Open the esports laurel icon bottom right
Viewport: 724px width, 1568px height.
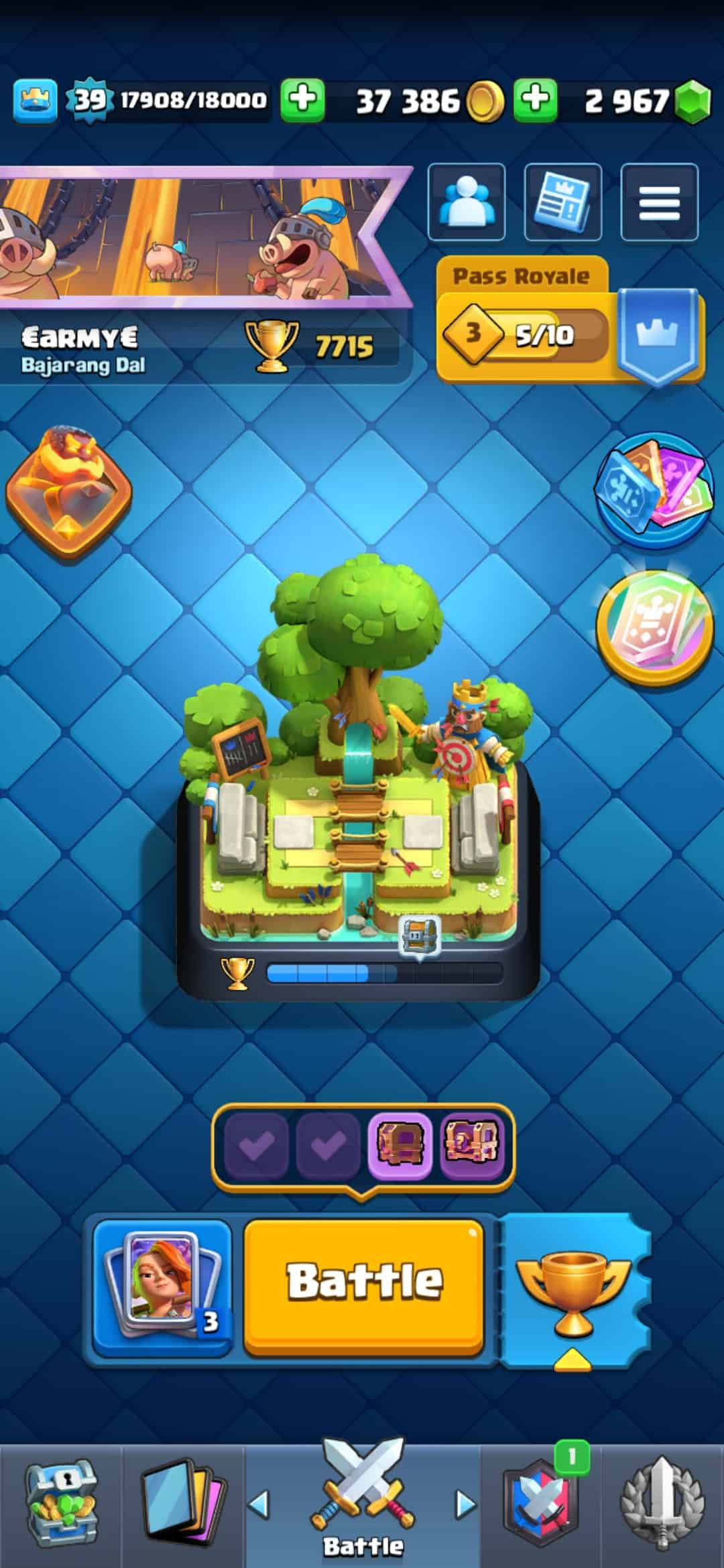point(662,1504)
